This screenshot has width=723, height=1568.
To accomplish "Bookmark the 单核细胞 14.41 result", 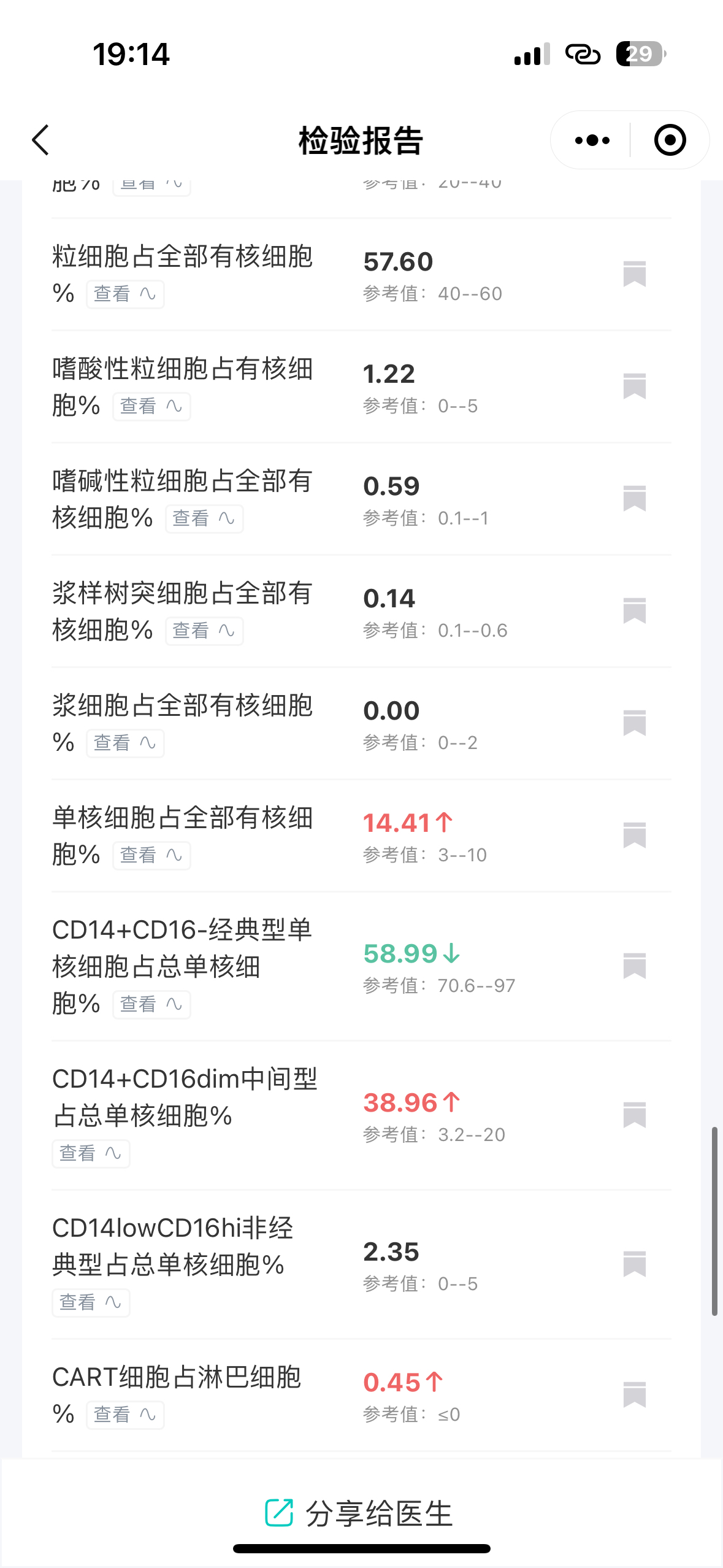I will click(635, 835).
